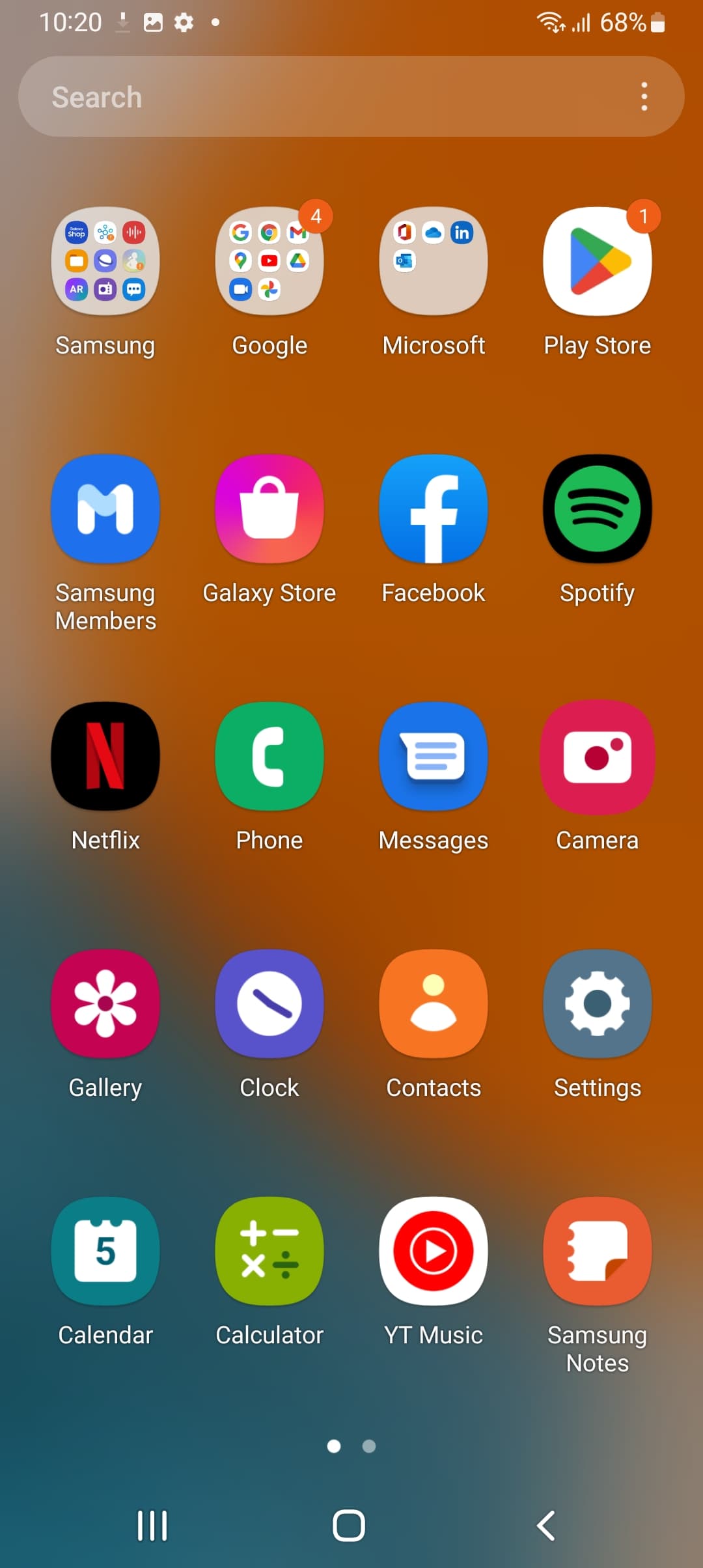Open the Google apps folder
This screenshot has height=1568, width=703.
pos(269,261)
